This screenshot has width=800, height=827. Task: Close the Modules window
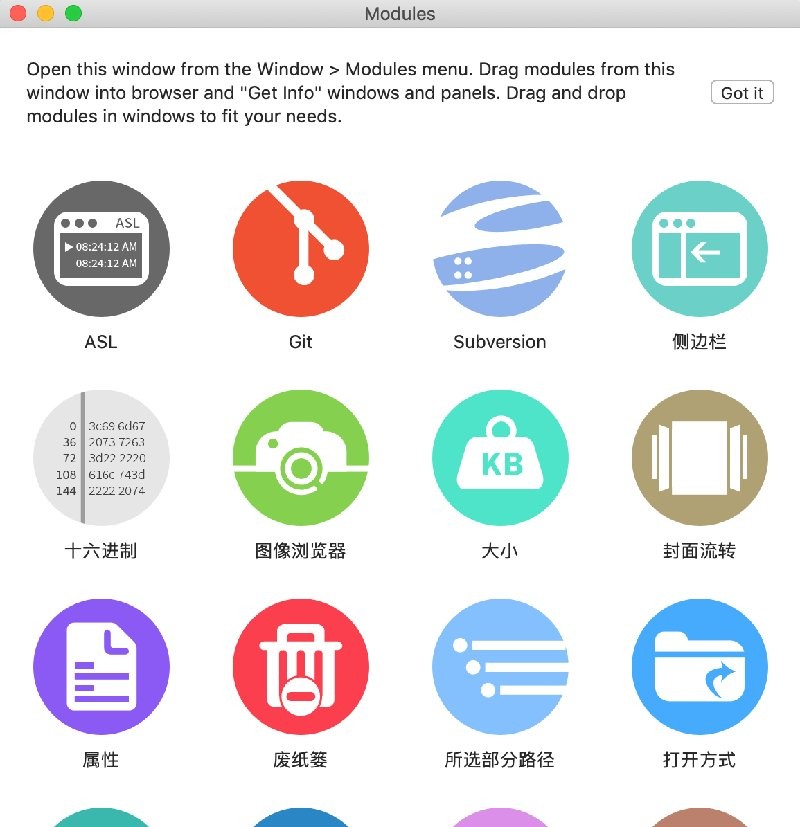tap(18, 14)
